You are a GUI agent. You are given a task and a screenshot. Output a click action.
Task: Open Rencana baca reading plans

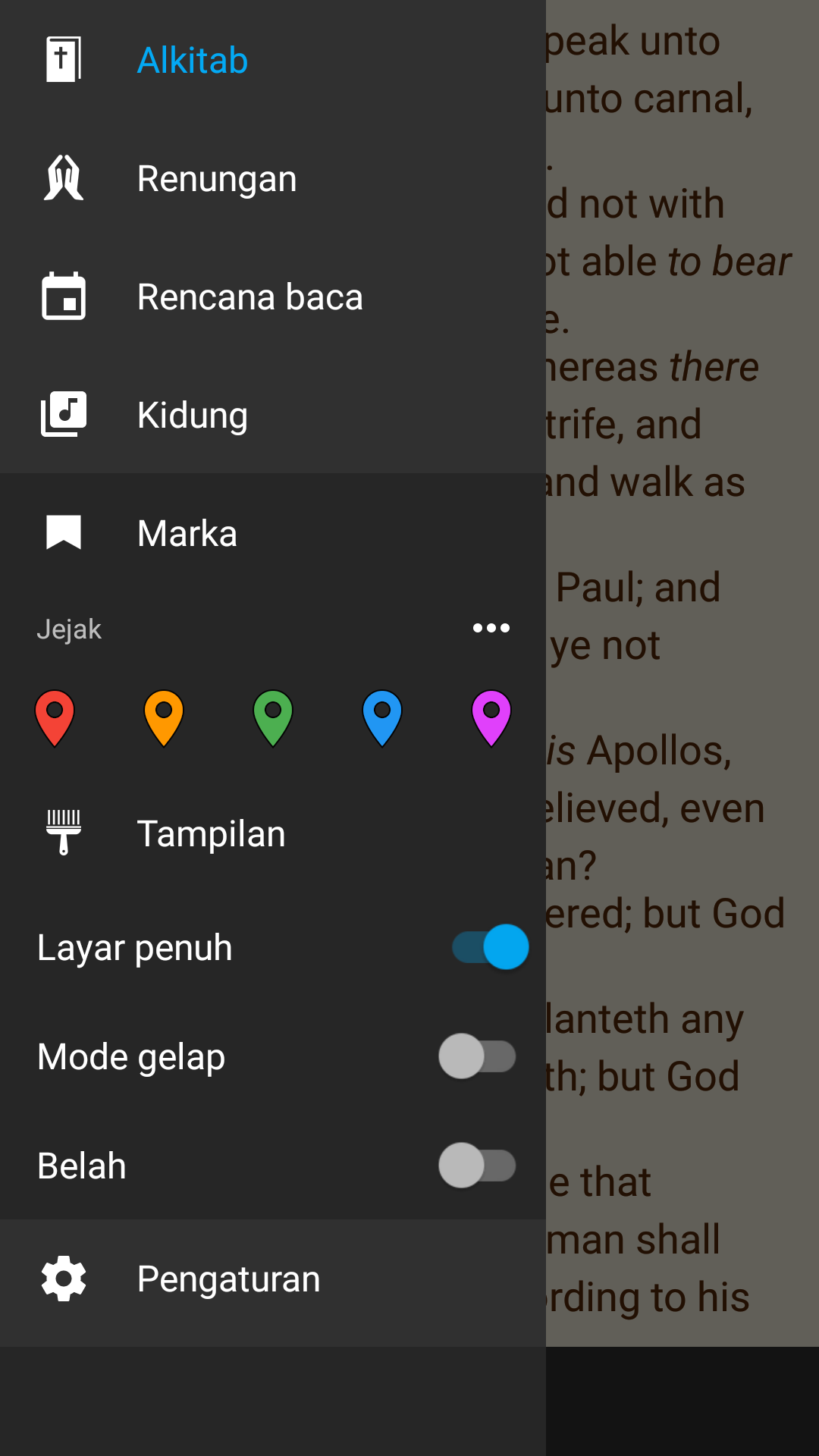(273, 296)
